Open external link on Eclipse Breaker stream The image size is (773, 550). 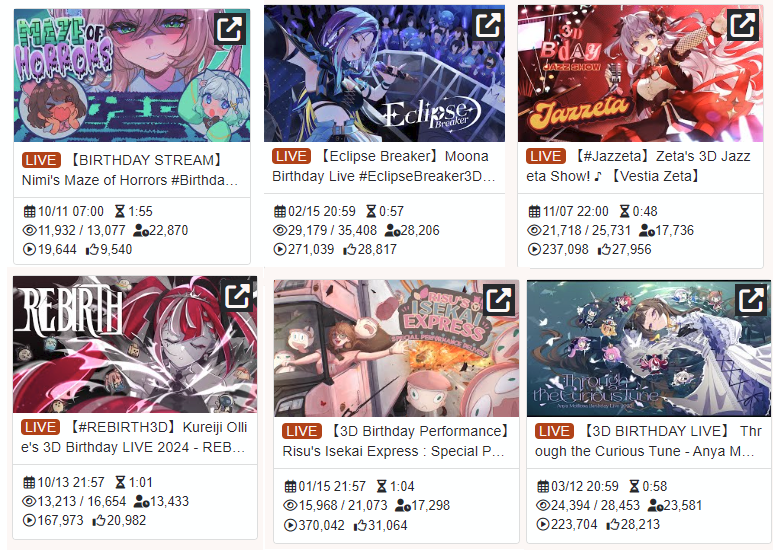click(x=487, y=25)
